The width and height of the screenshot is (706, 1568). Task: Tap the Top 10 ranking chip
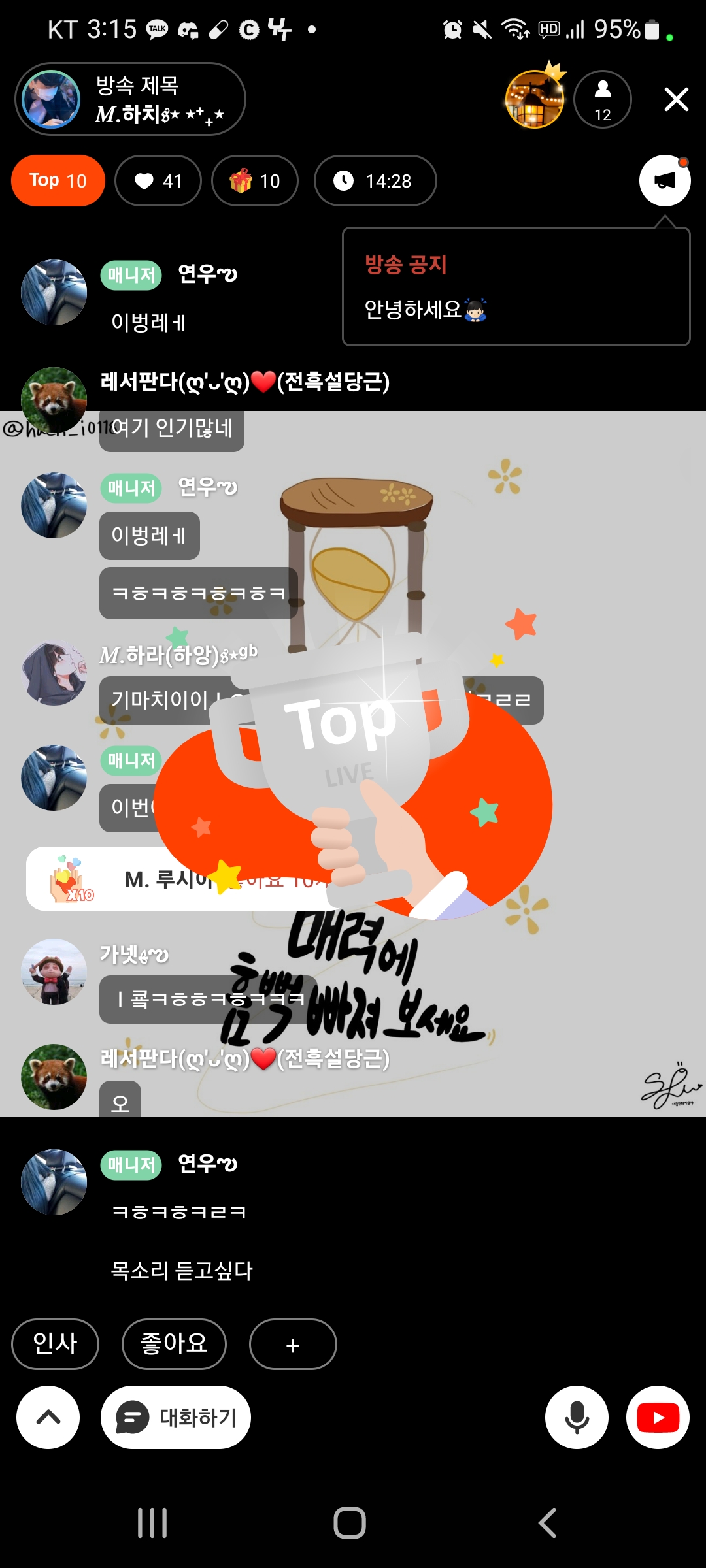pyautogui.click(x=58, y=181)
